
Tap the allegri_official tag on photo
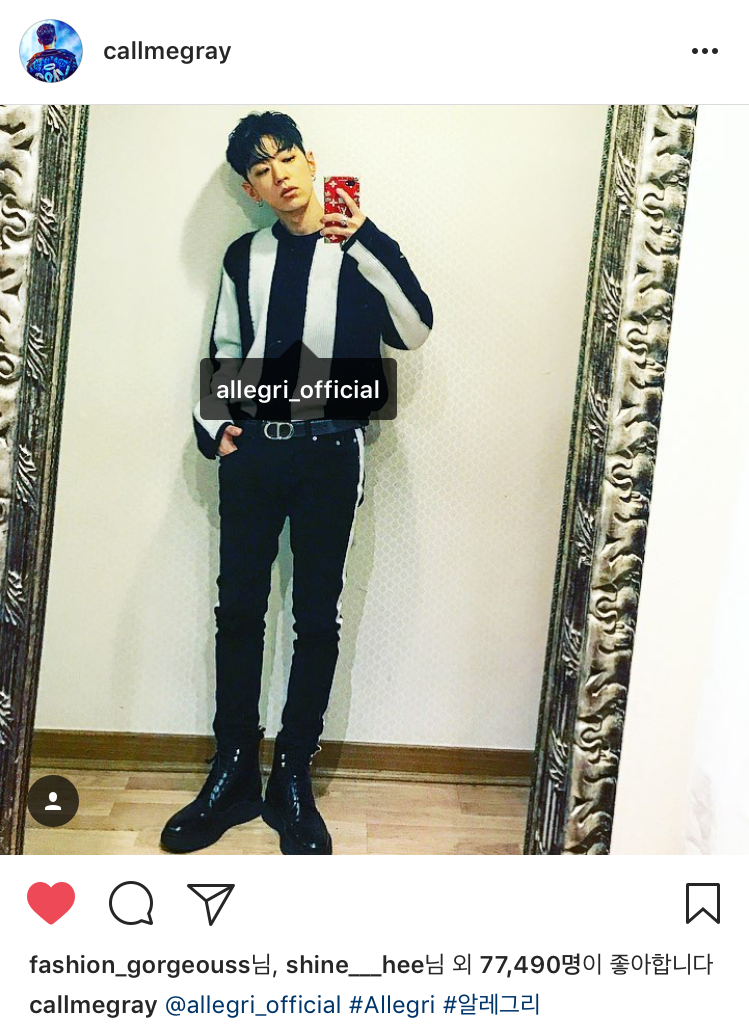tap(298, 390)
